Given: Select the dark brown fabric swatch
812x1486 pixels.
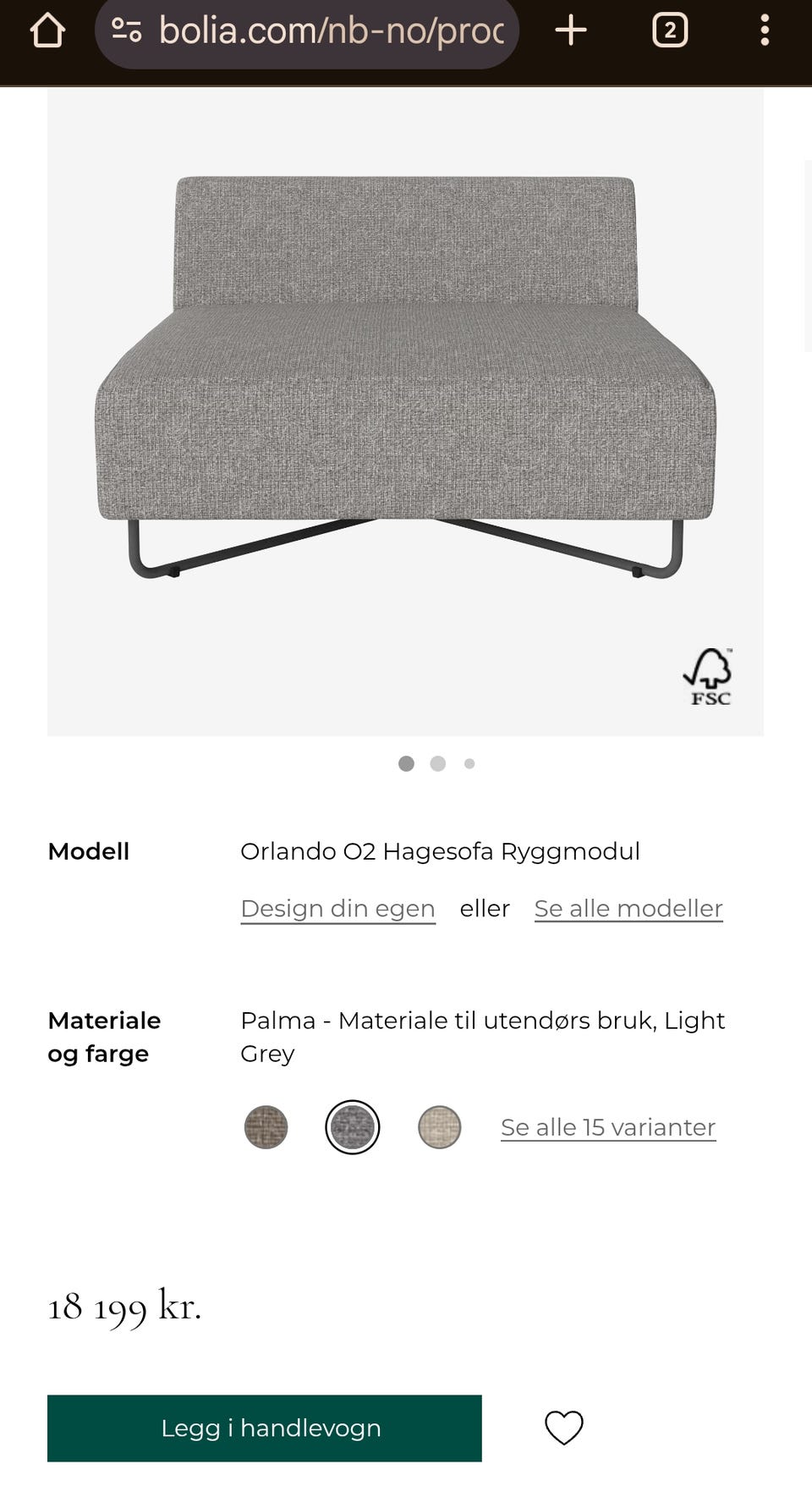Looking at the screenshot, I should tap(266, 1126).
